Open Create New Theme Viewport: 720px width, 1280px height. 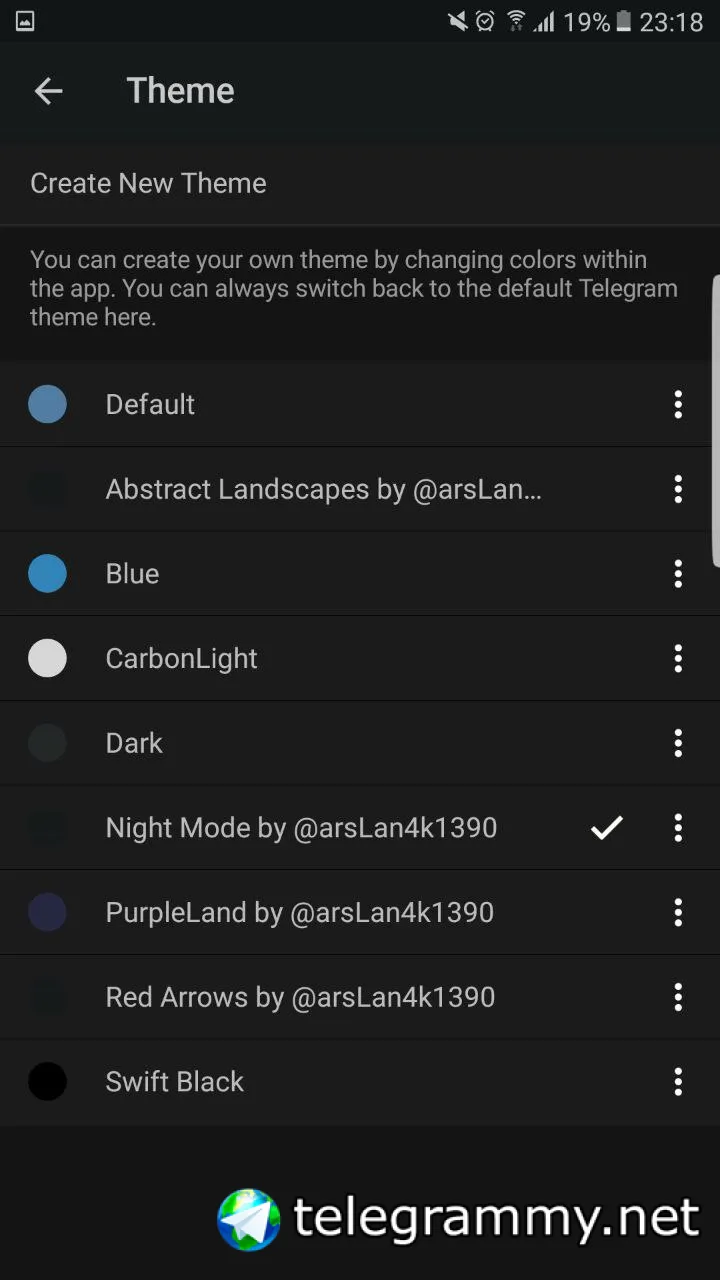(x=148, y=183)
